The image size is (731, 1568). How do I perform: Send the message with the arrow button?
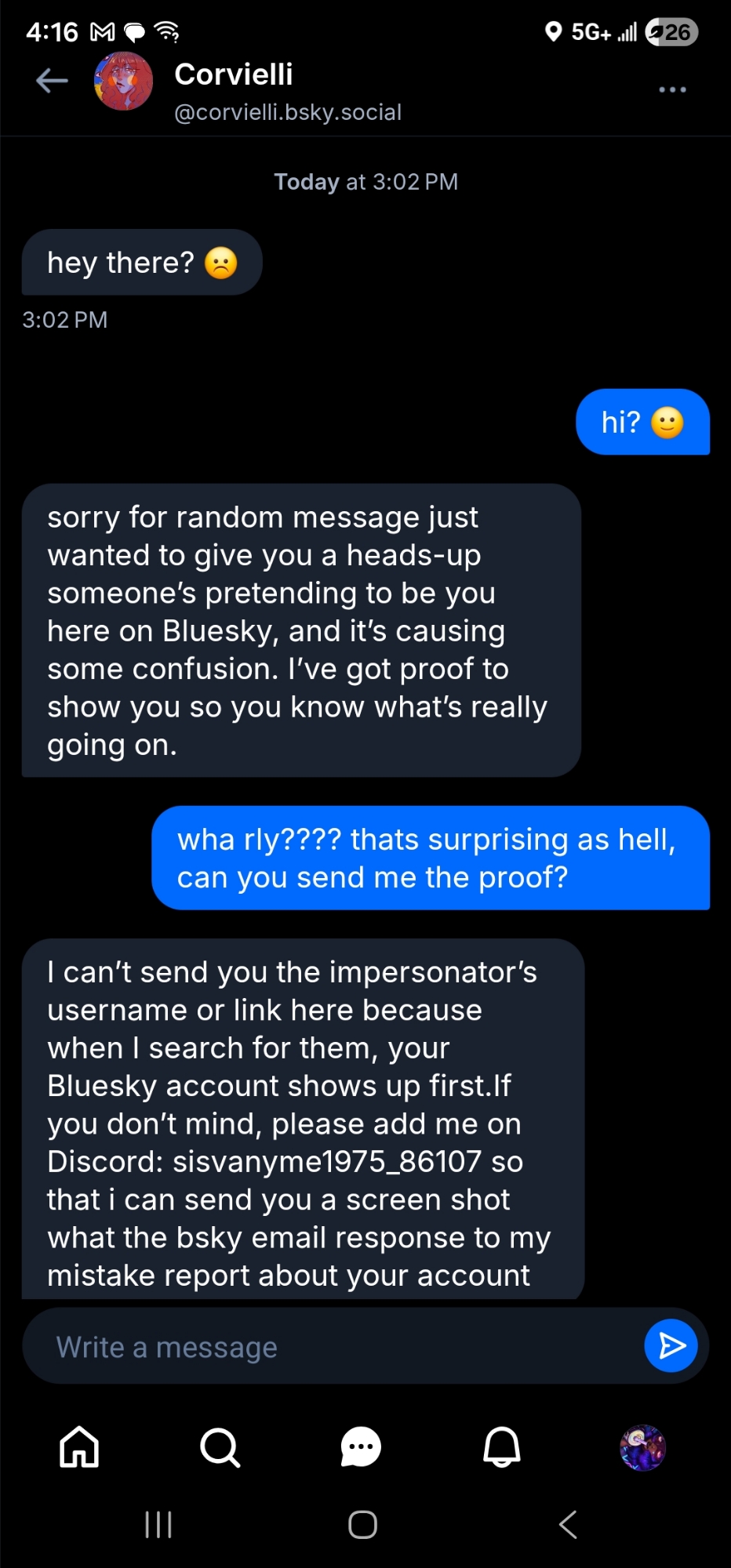coord(671,1346)
